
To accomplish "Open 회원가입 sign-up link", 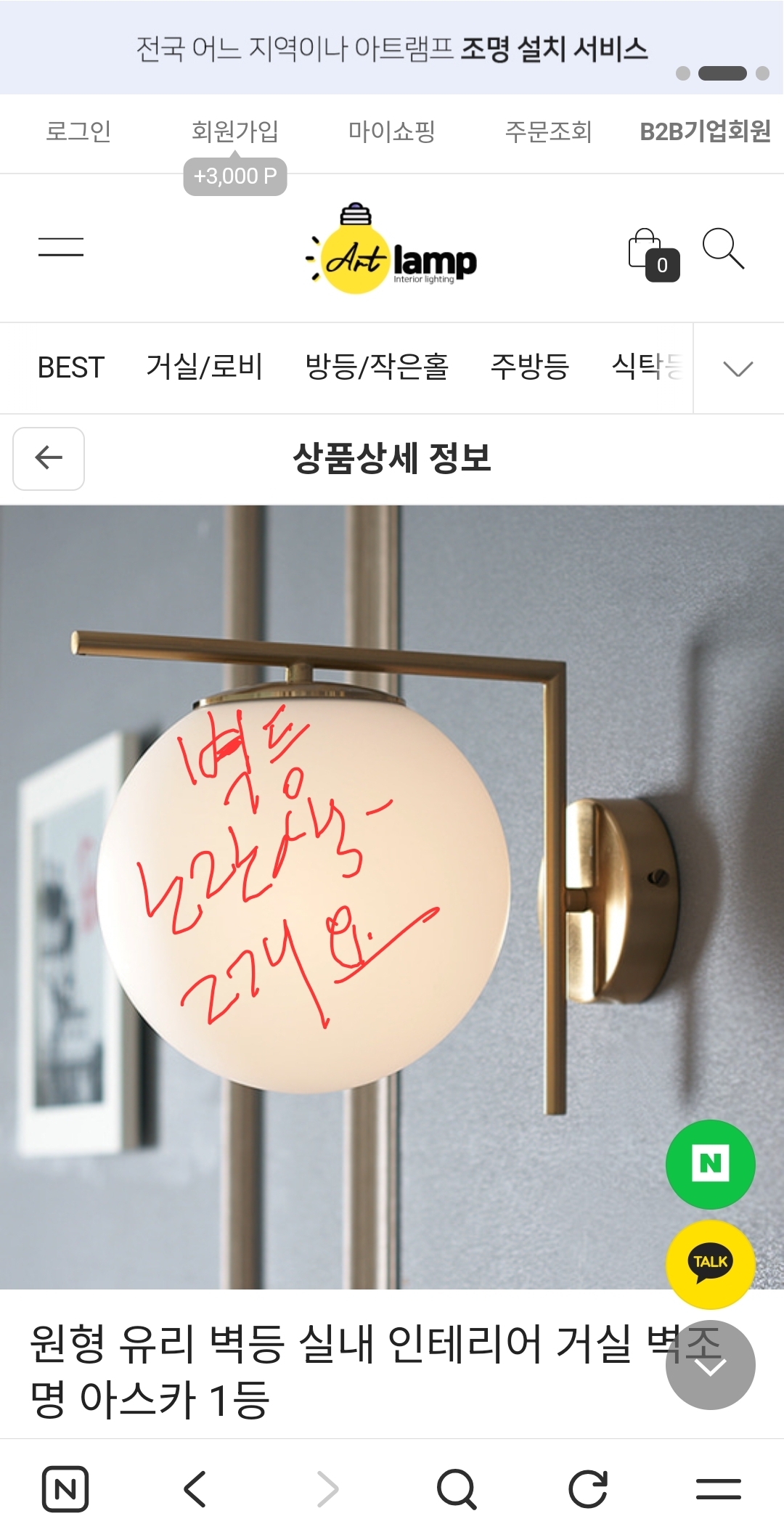I will pyautogui.click(x=234, y=131).
